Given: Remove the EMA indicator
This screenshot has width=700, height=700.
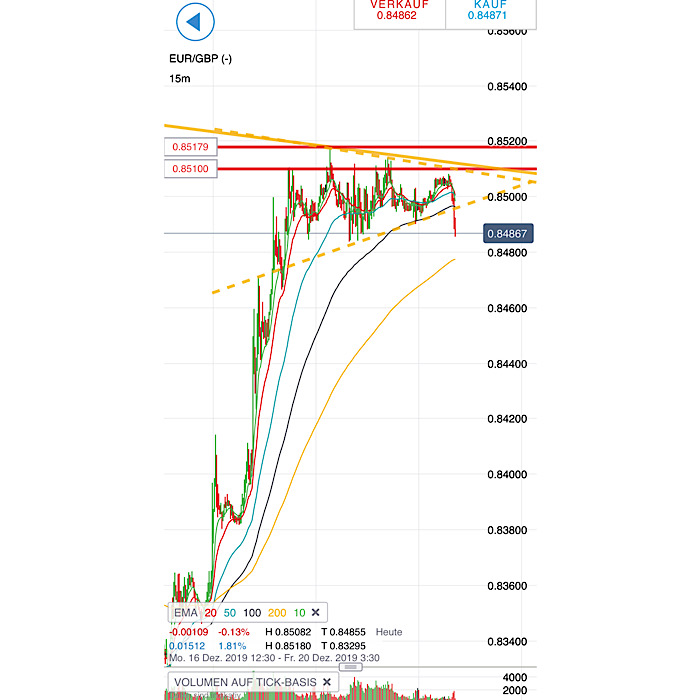Looking at the screenshot, I should 316,612.
